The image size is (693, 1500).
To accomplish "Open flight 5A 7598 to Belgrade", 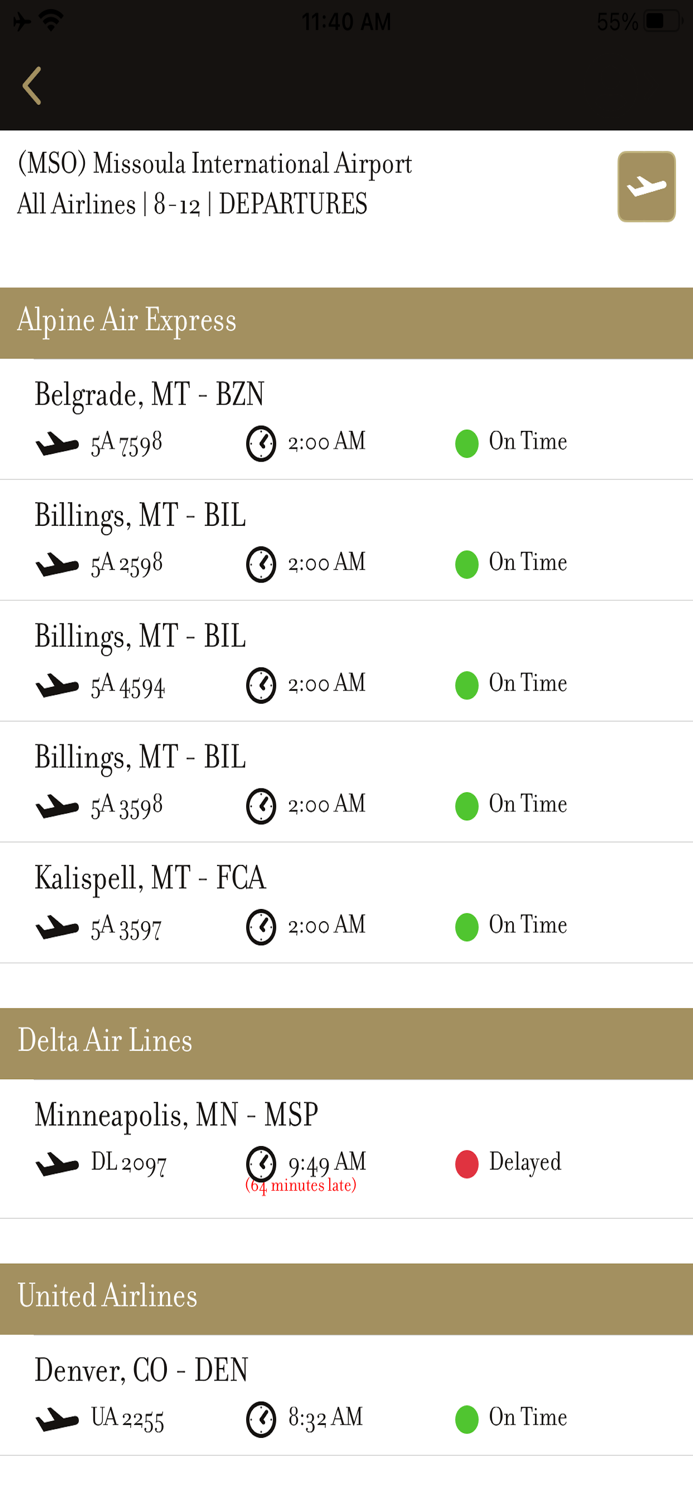I will pyautogui.click(x=346, y=419).
